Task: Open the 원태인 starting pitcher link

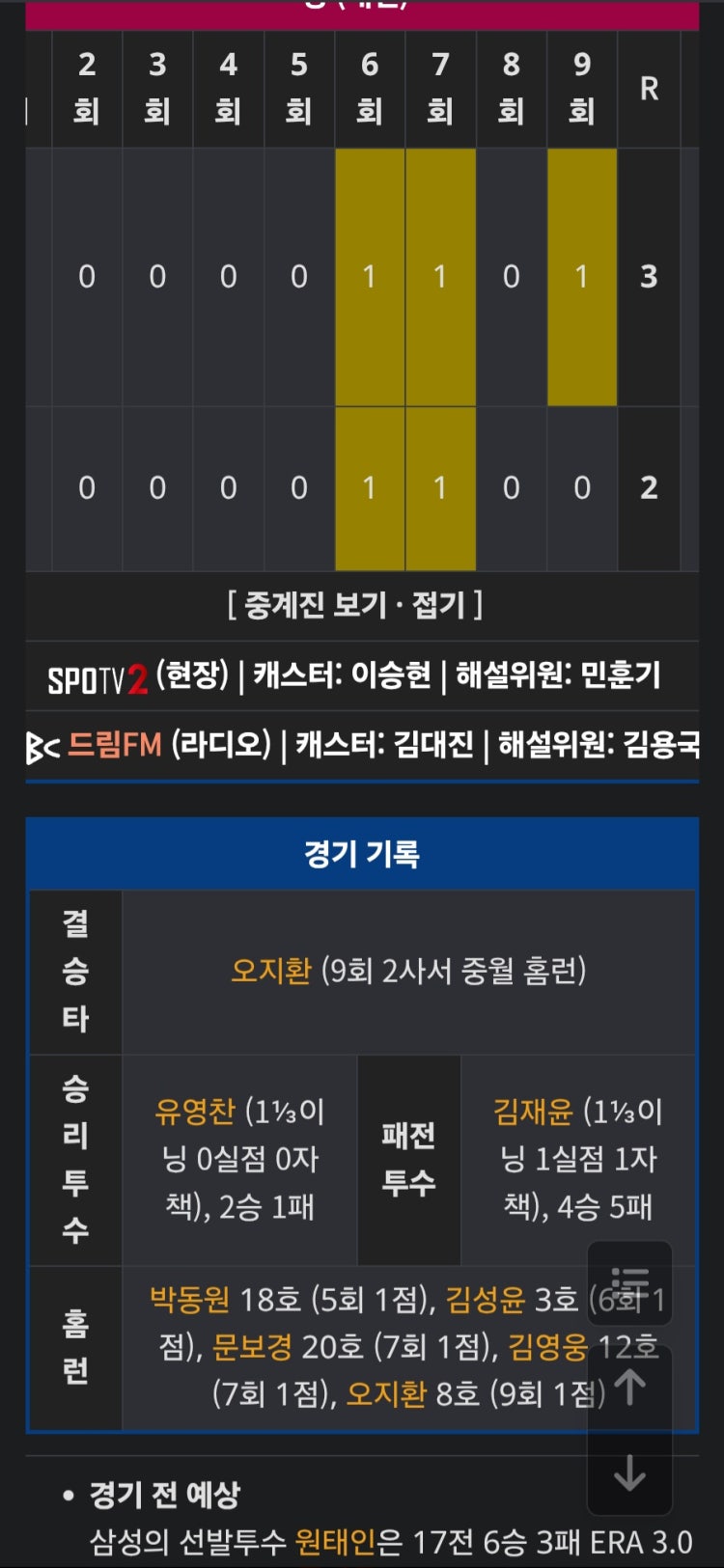Action: pos(334,1542)
